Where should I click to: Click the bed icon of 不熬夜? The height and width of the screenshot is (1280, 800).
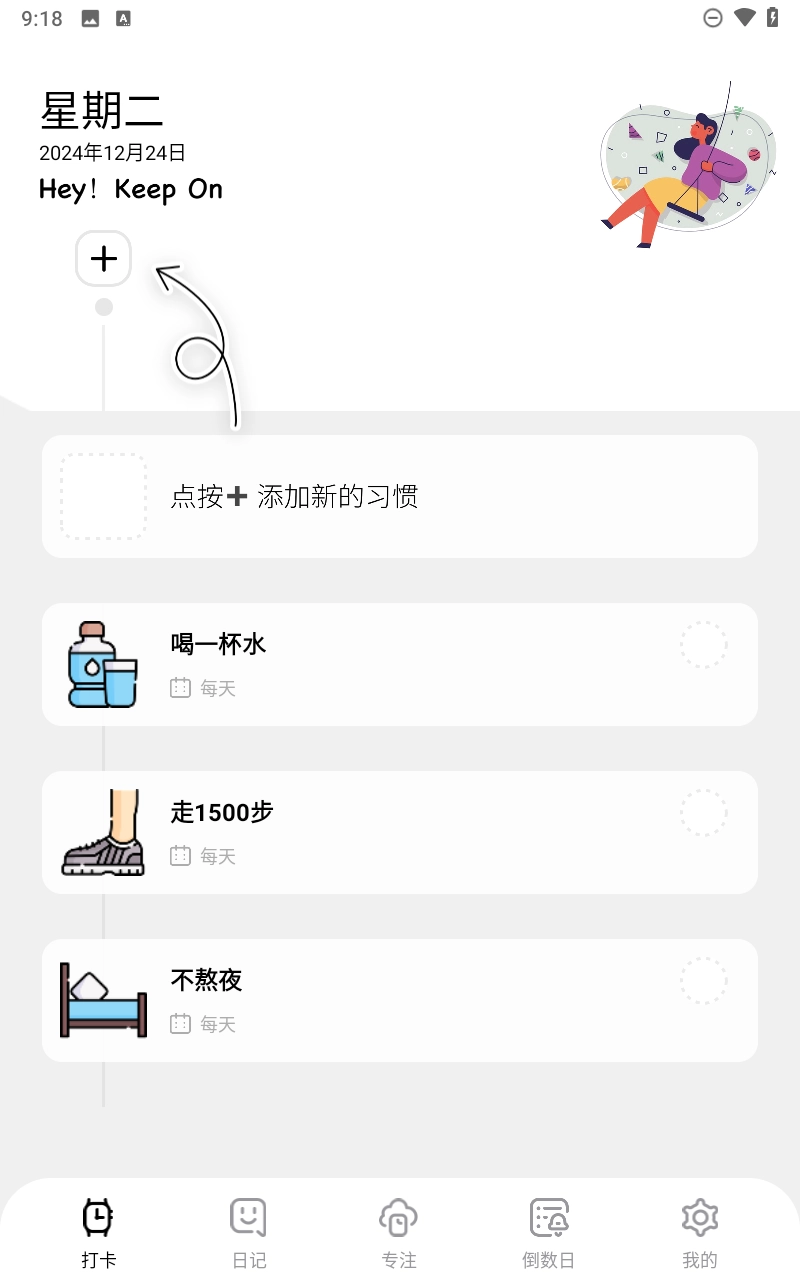click(x=101, y=999)
